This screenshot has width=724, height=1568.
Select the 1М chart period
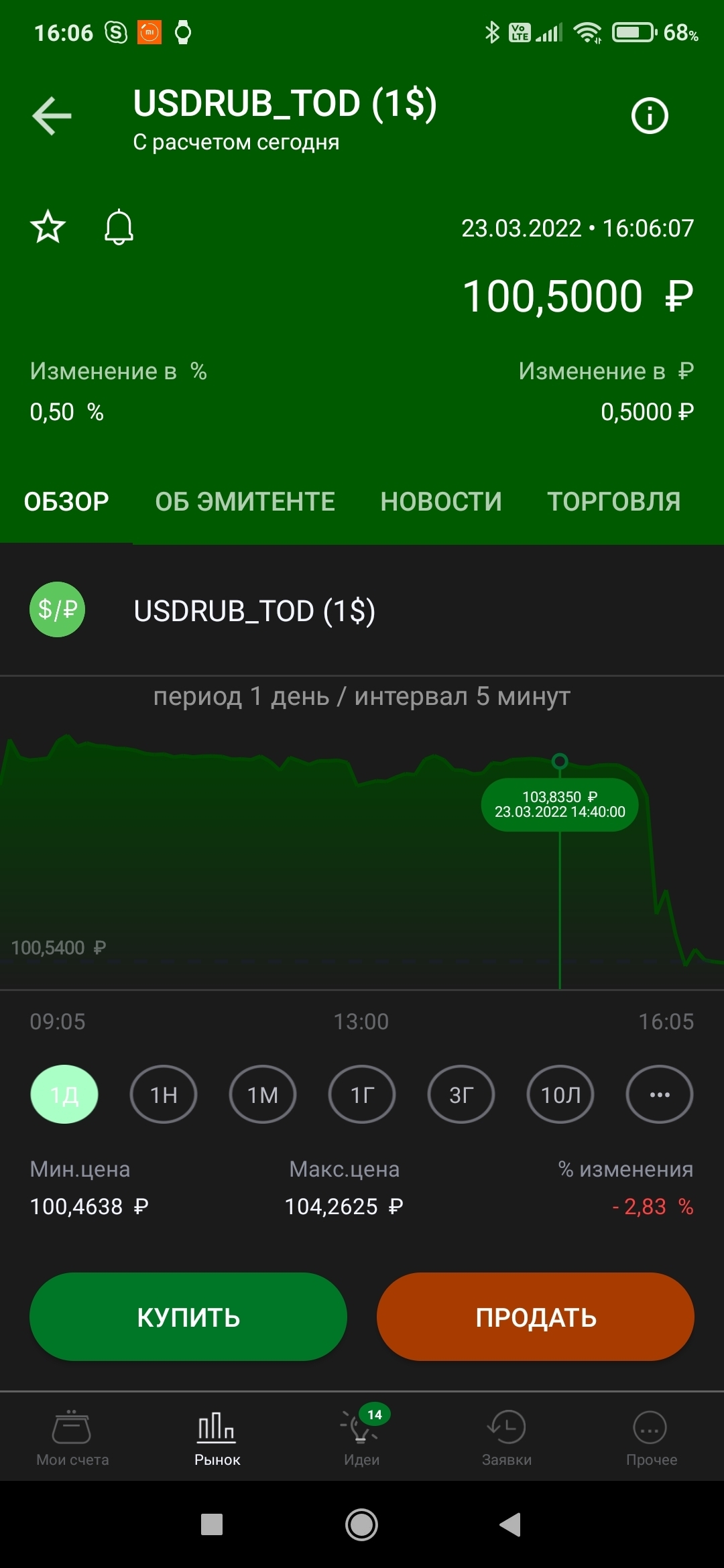[263, 1094]
